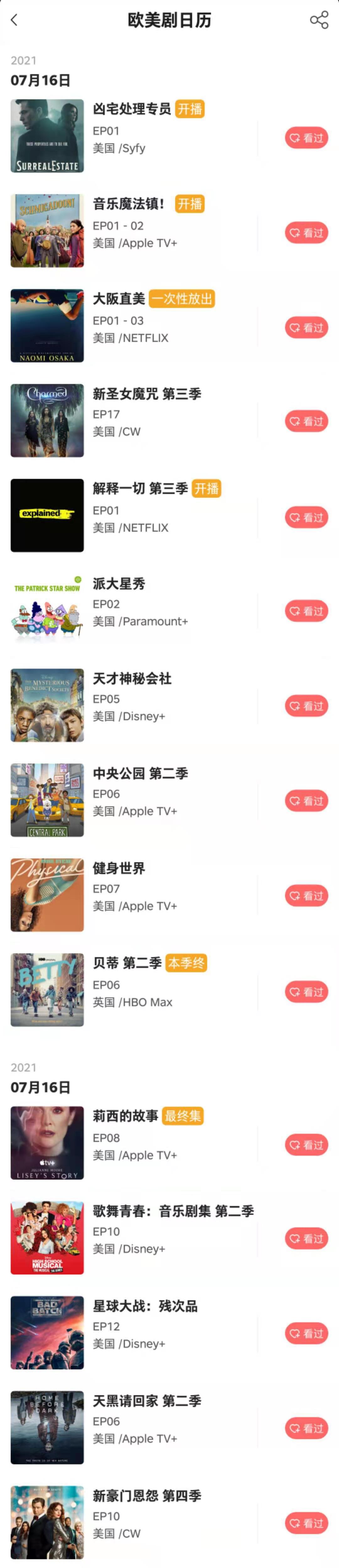Share the 欧美剧日历 calendar
Viewport: 339px width, 1568px height.
click(x=319, y=20)
